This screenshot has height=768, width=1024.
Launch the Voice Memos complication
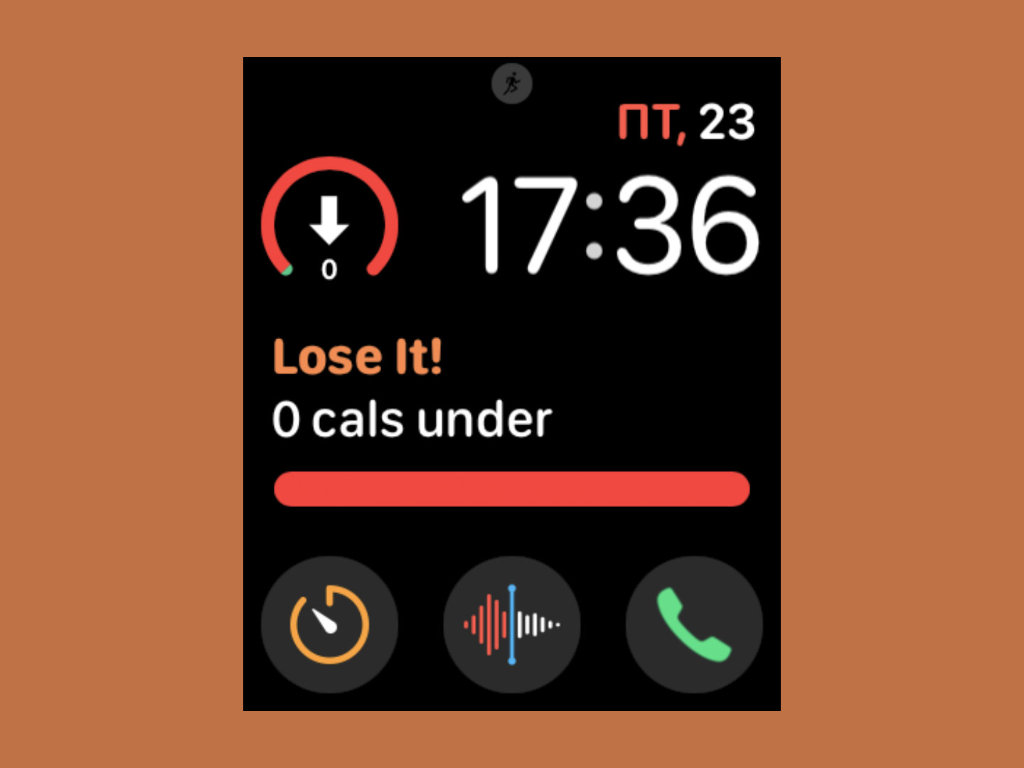click(512, 625)
